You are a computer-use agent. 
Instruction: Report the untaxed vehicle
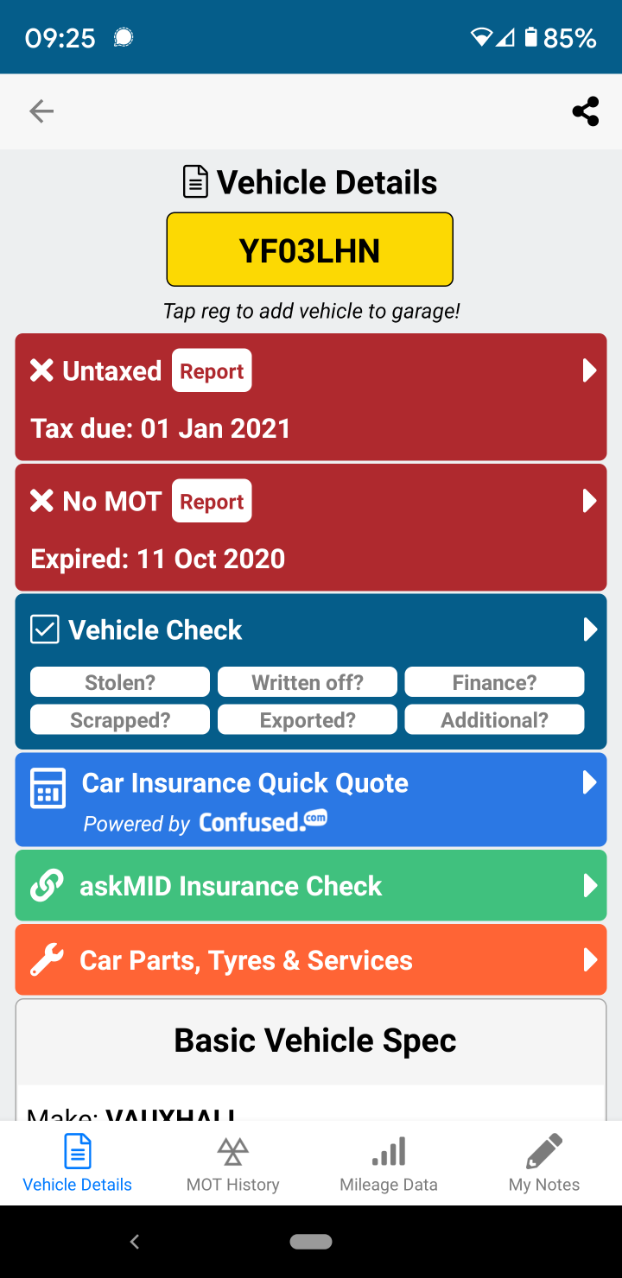(212, 371)
